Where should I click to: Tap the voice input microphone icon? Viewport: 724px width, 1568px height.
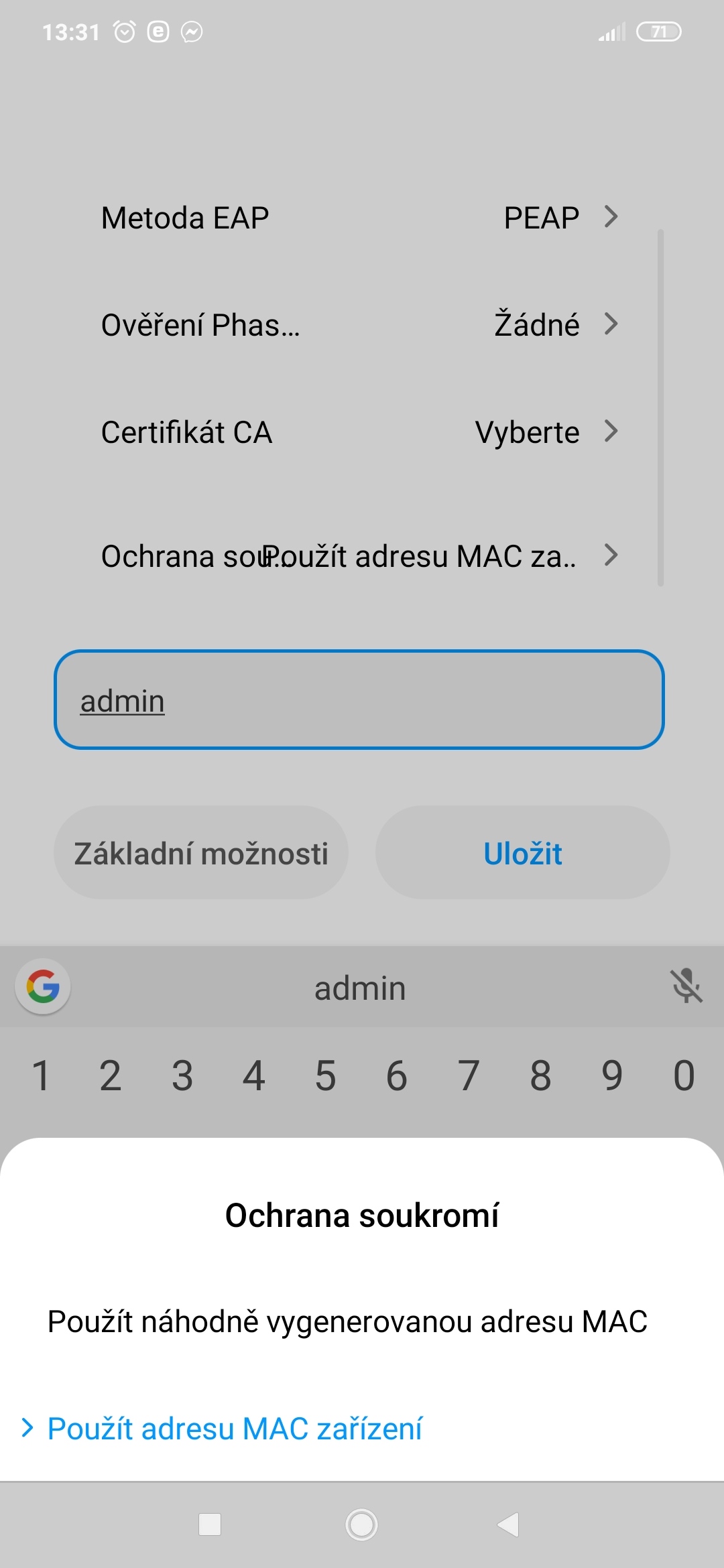pyautogui.click(x=686, y=987)
